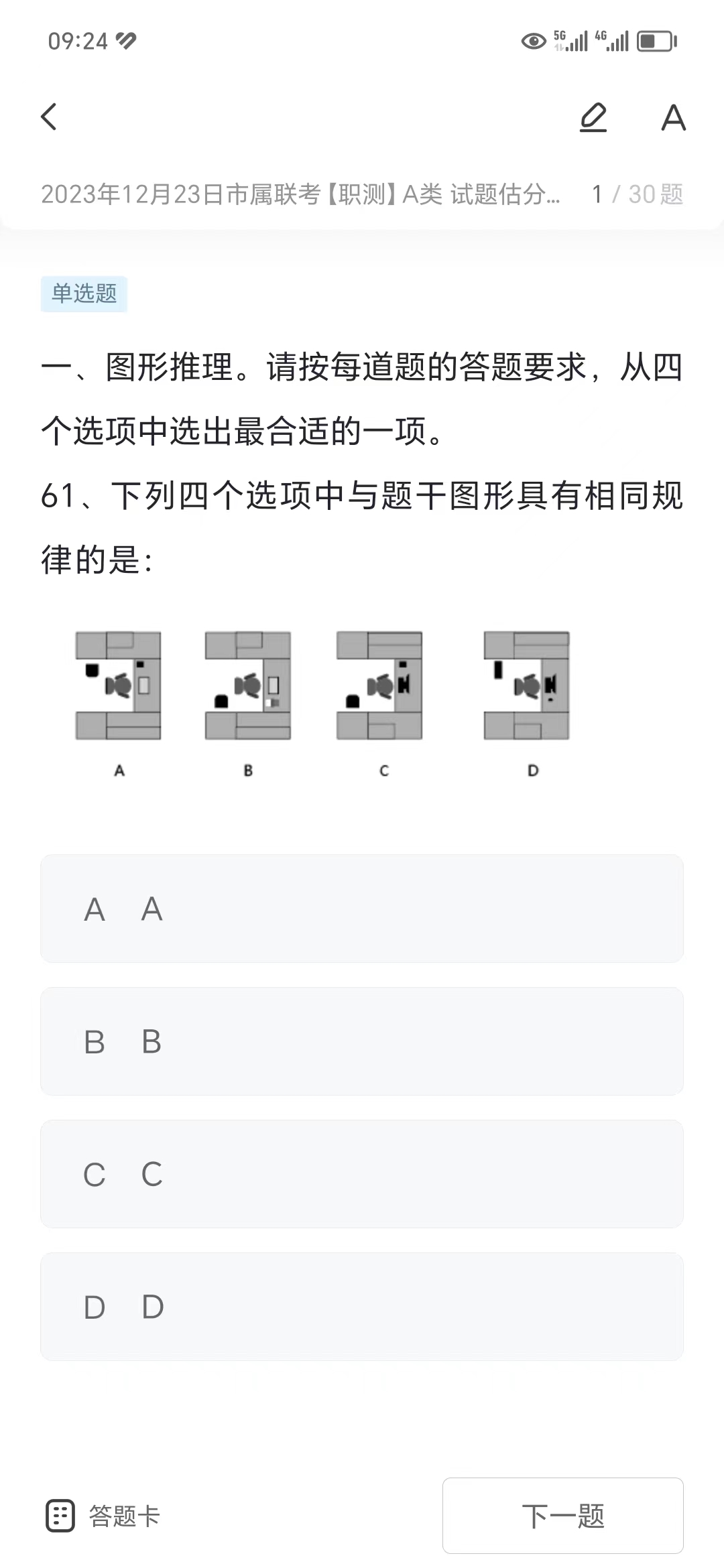Choose answer option D
The image size is (724, 1568).
(362, 1307)
